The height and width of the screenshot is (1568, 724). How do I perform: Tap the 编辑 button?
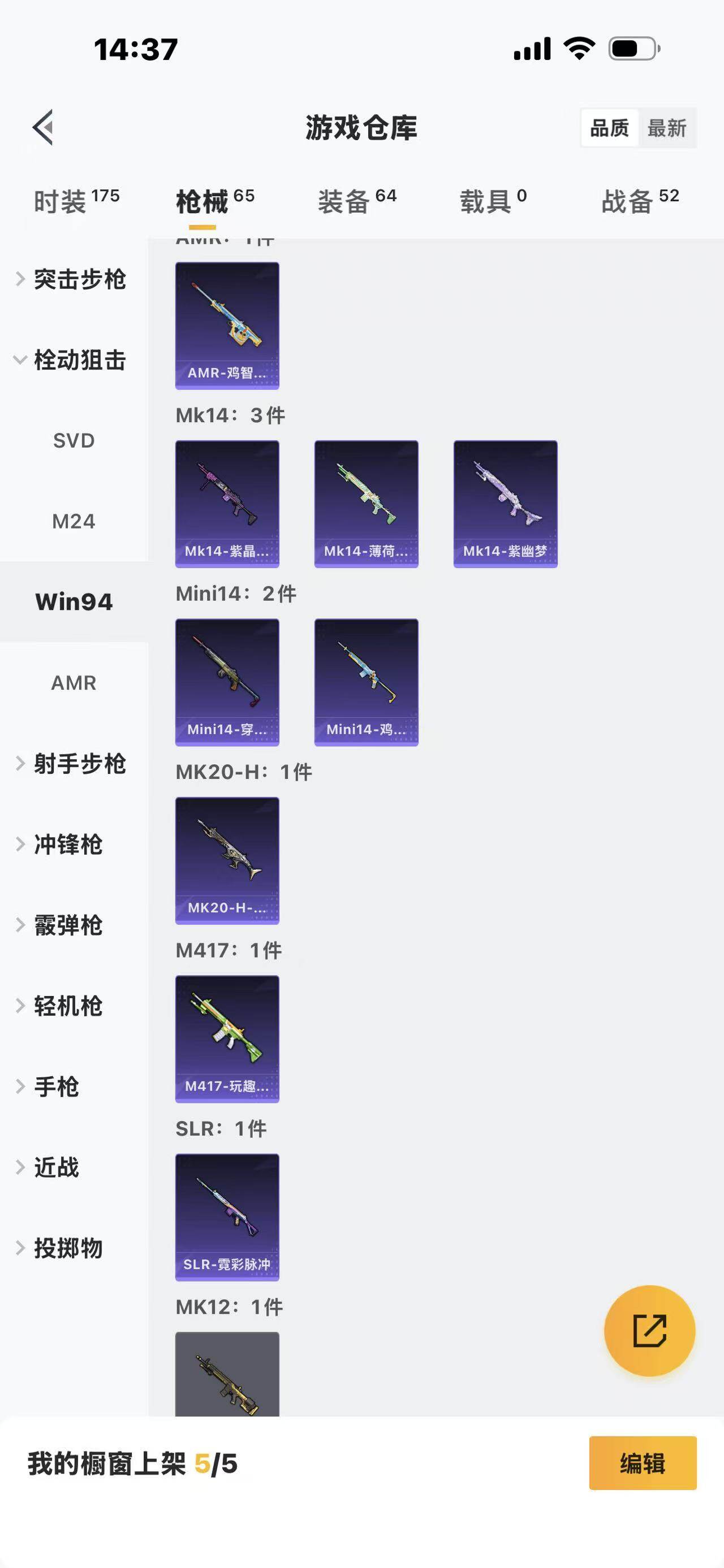(x=643, y=1463)
